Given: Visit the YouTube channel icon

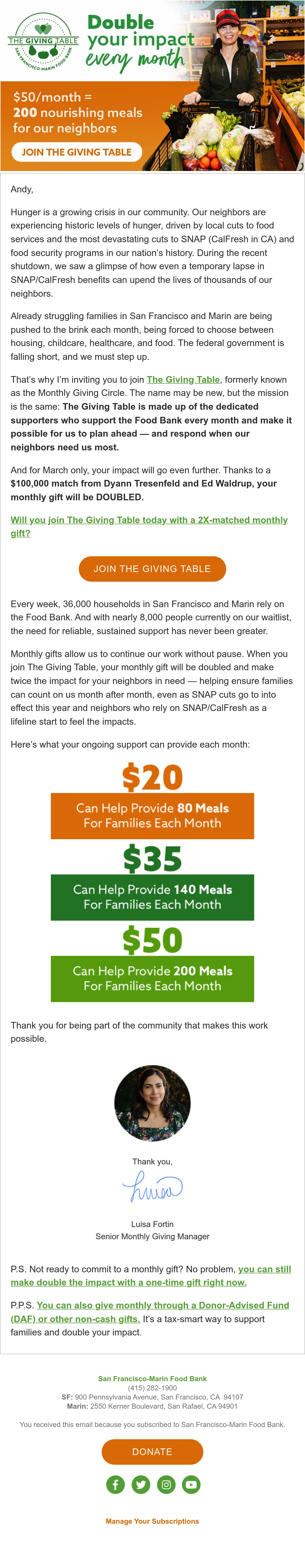Looking at the screenshot, I should pos(191,1485).
